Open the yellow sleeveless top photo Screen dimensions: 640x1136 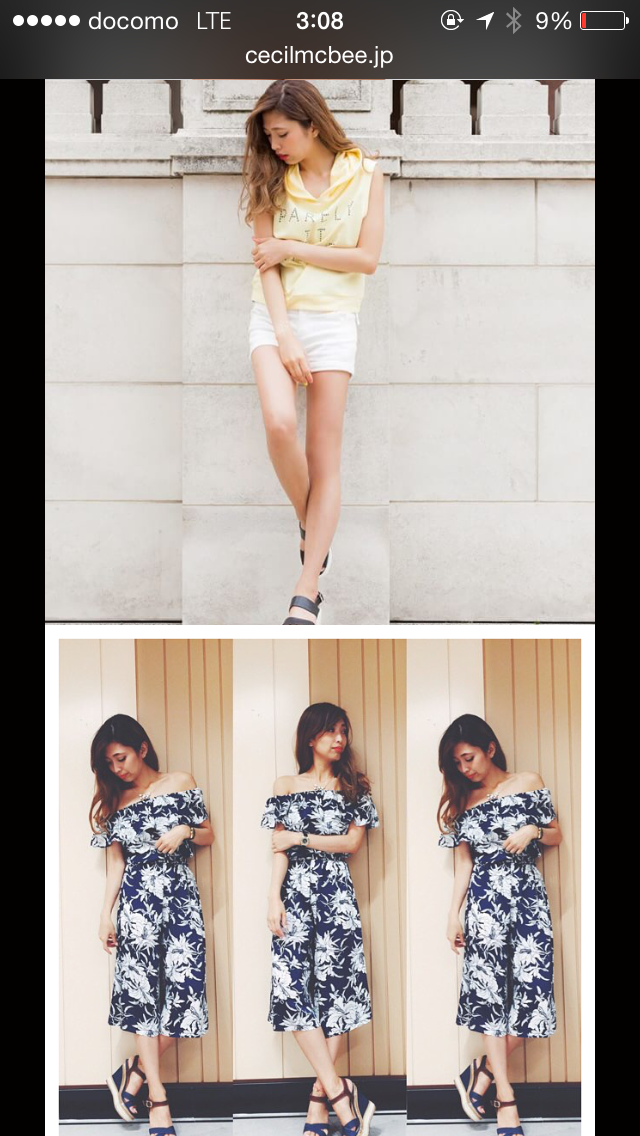pyautogui.click(x=319, y=350)
